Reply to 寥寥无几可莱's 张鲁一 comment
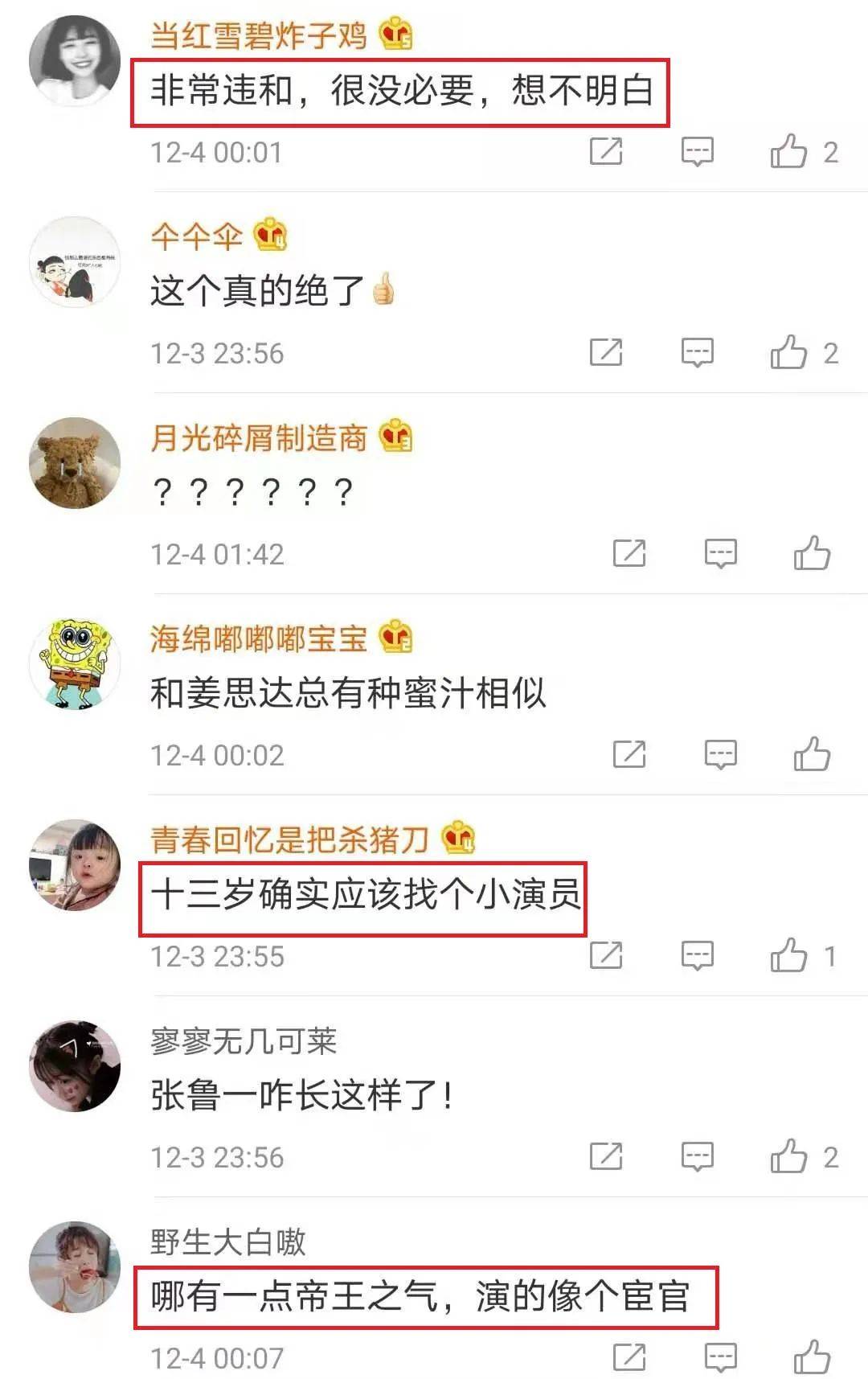 pos(697,1156)
